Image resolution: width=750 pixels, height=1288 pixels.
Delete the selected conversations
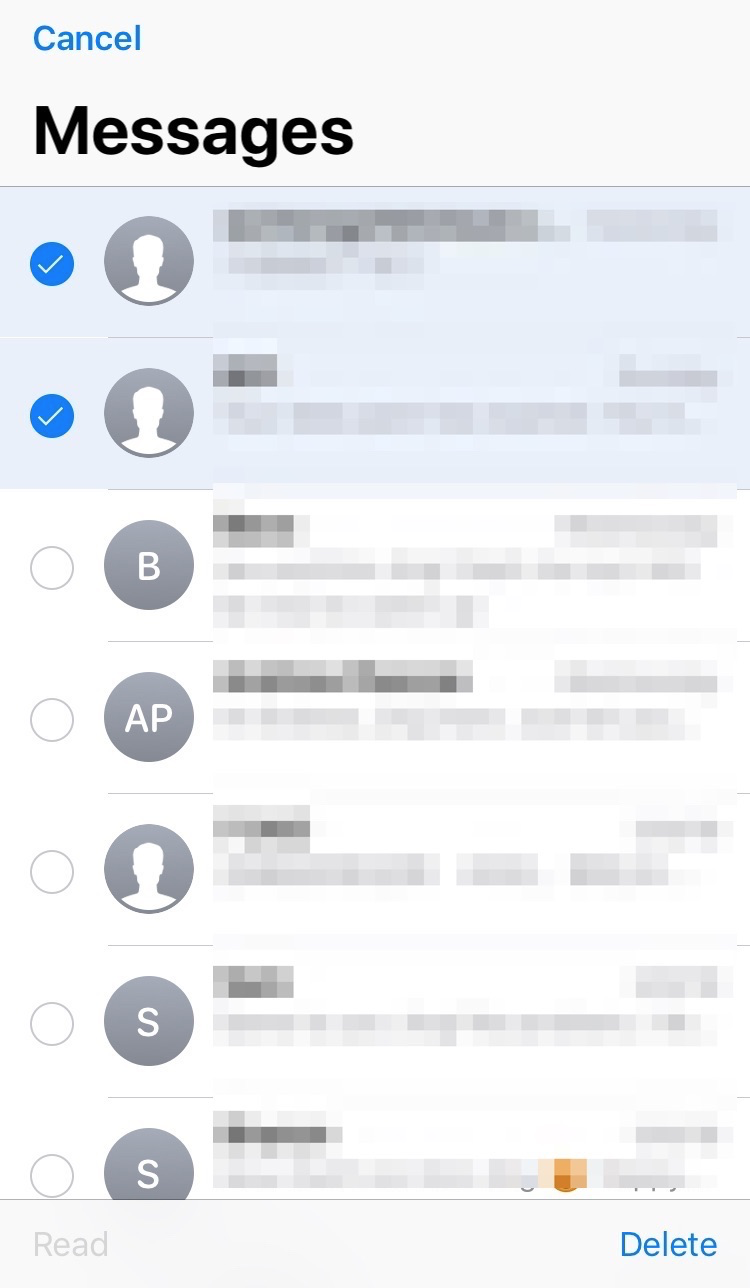point(668,1244)
